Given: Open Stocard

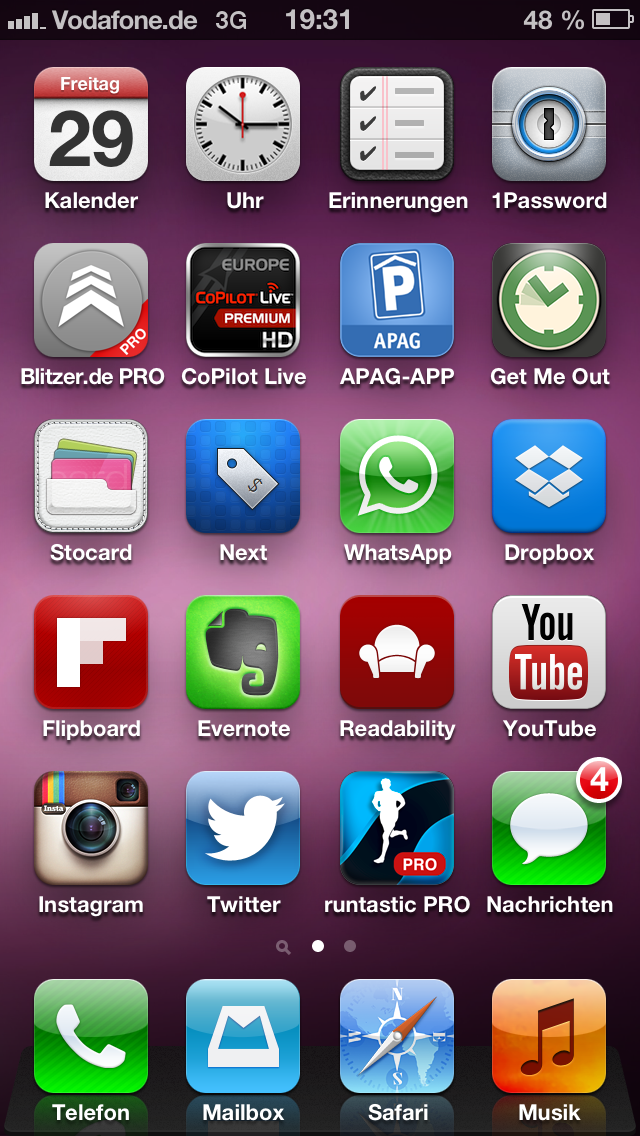Looking at the screenshot, I should [x=91, y=476].
